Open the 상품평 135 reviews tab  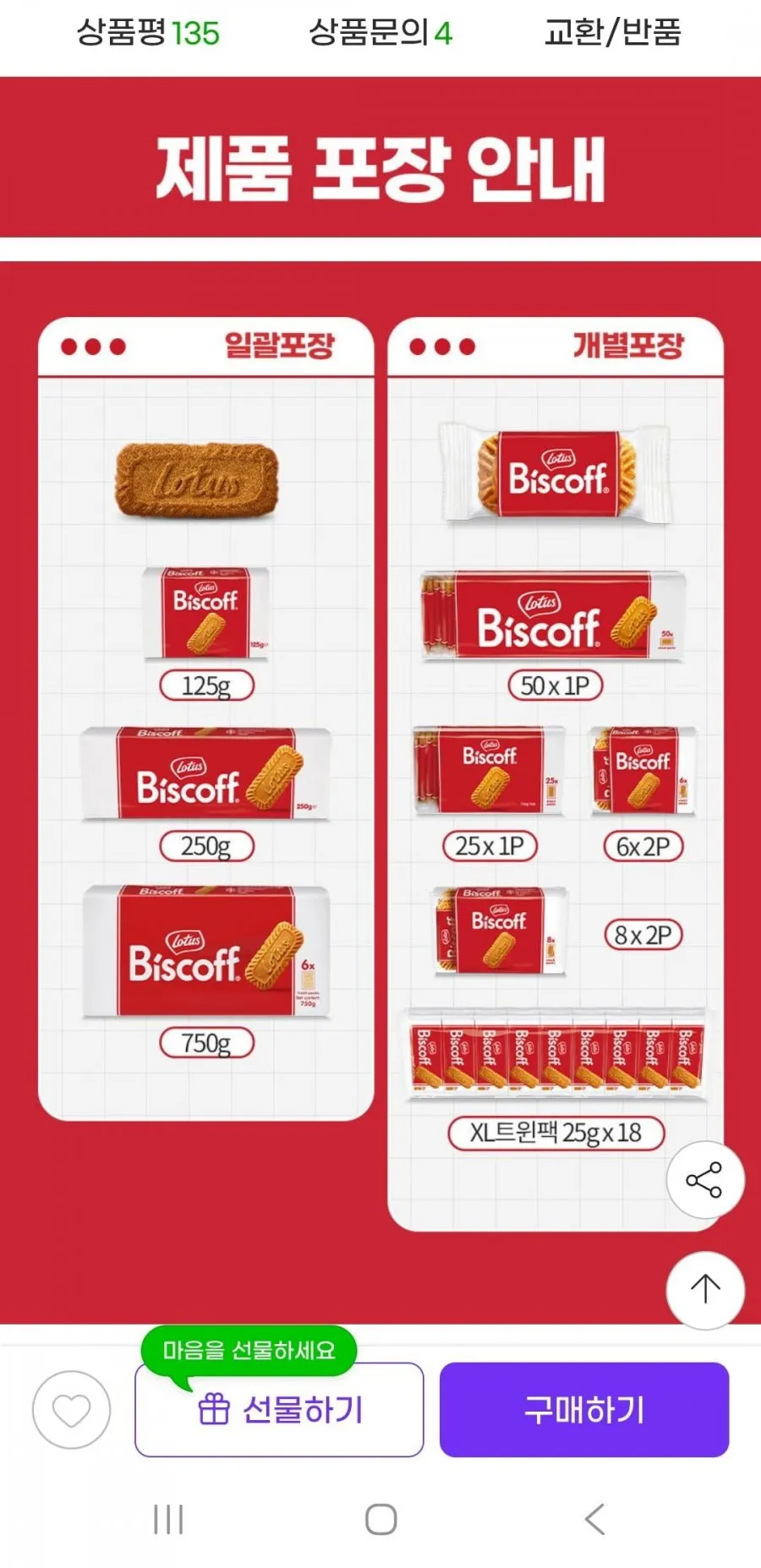tap(148, 33)
